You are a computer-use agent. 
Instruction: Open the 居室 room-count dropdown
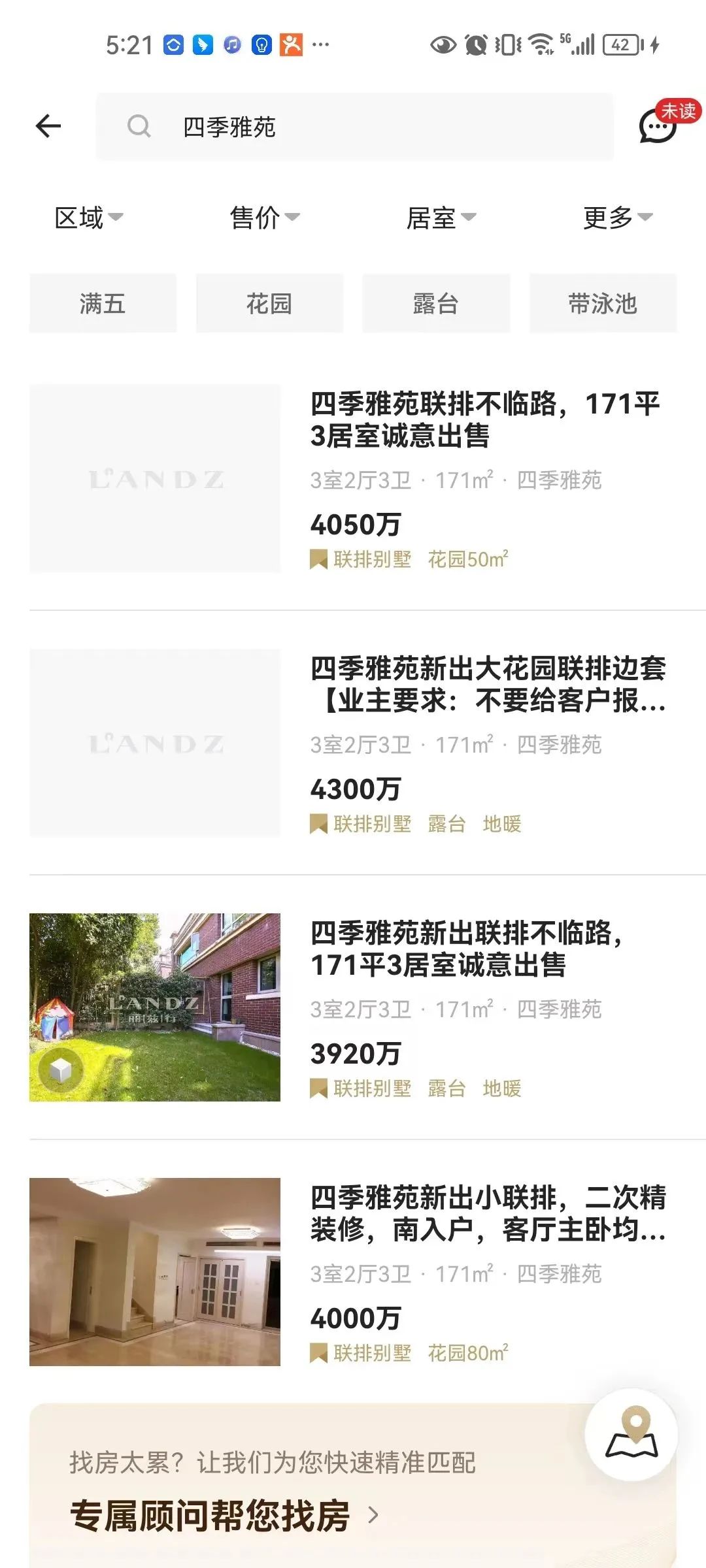coord(441,218)
